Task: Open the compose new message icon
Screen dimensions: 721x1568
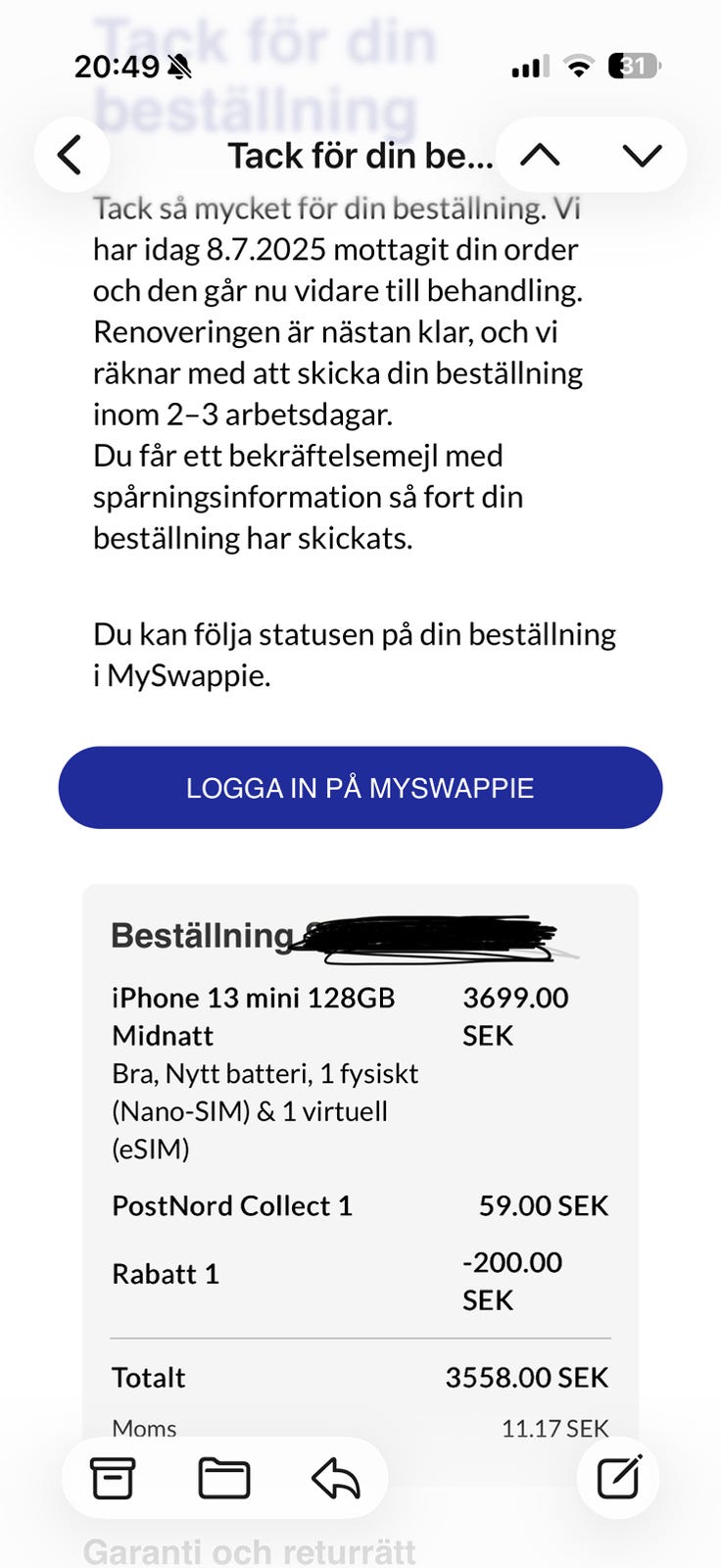Action: pyautogui.click(x=617, y=1477)
